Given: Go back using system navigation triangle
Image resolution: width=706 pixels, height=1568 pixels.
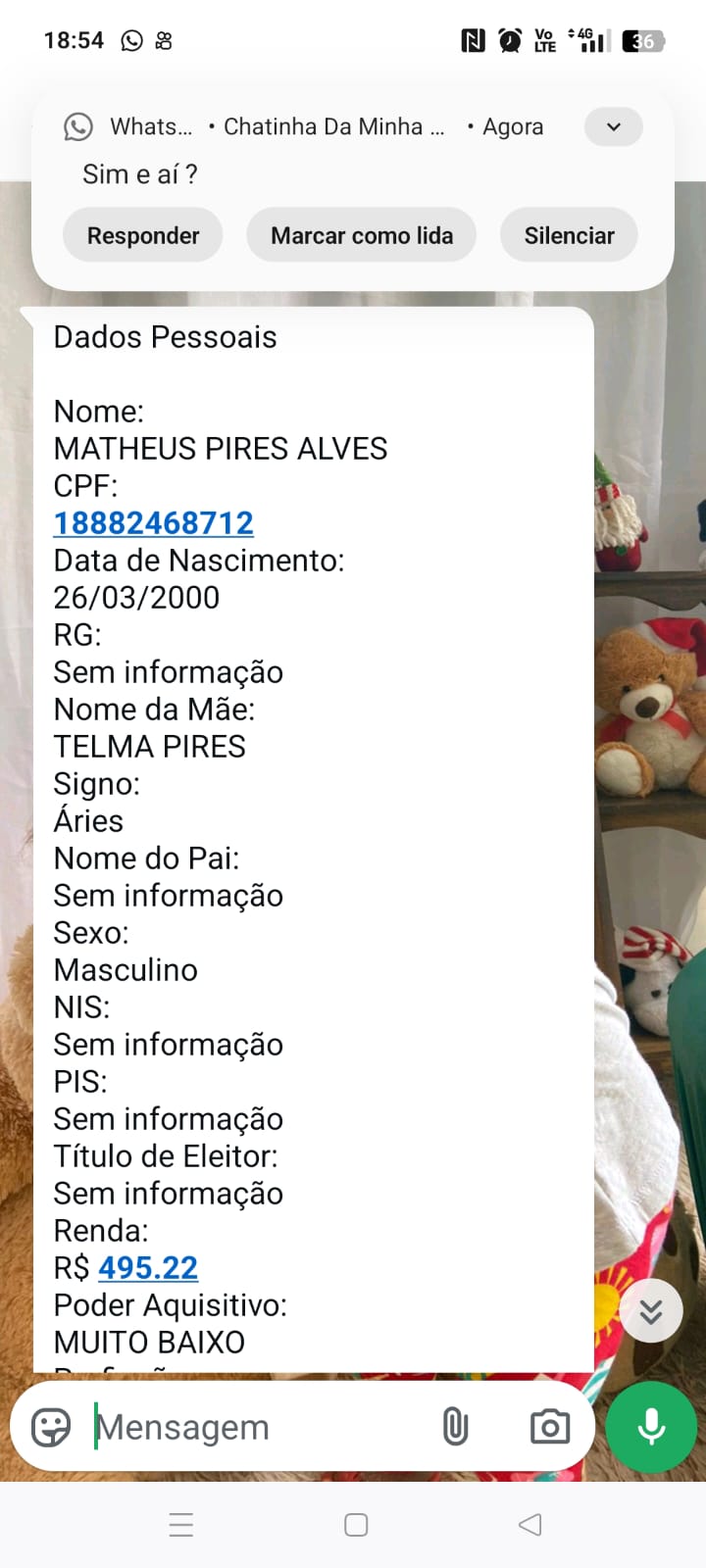Looking at the screenshot, I should 529,1525.
